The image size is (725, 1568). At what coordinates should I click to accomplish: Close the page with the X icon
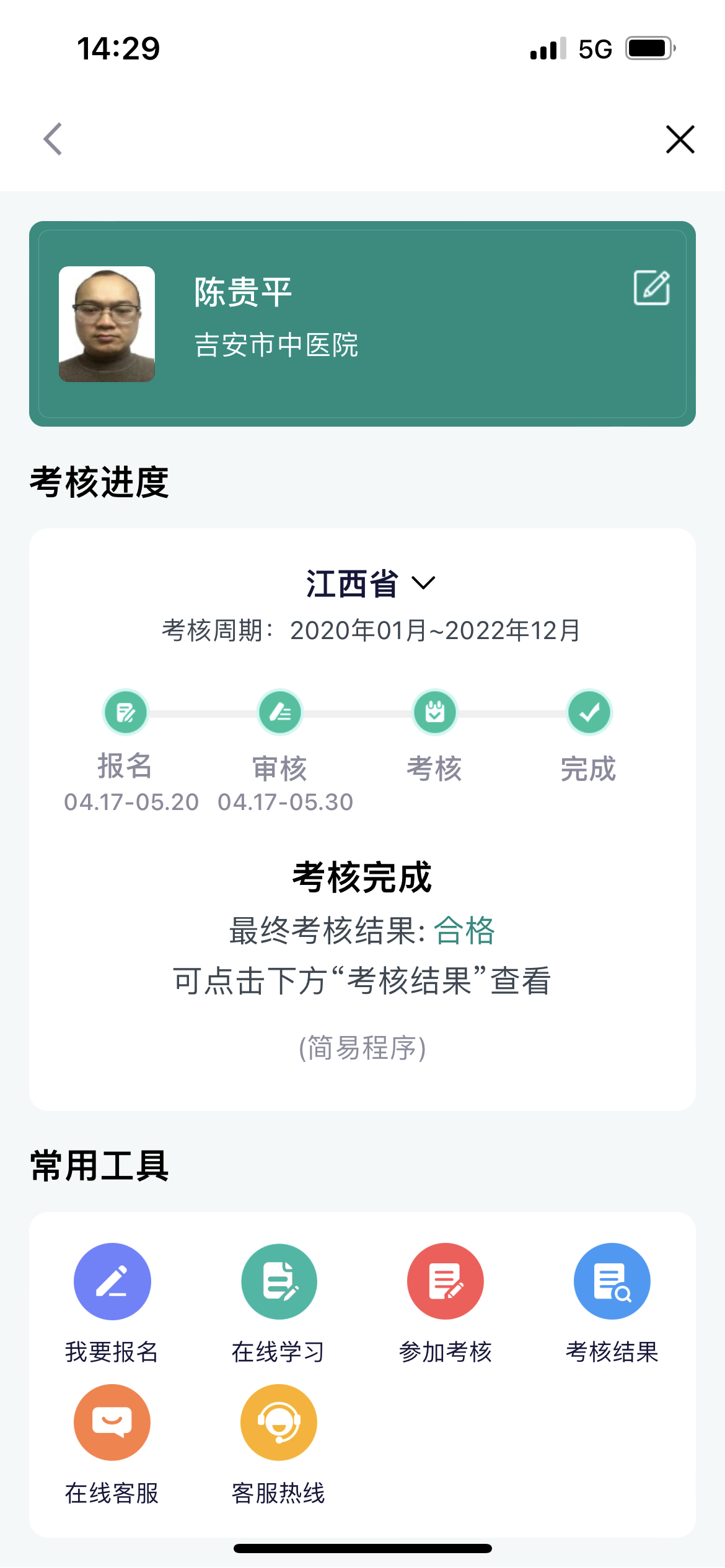point(680,139)
